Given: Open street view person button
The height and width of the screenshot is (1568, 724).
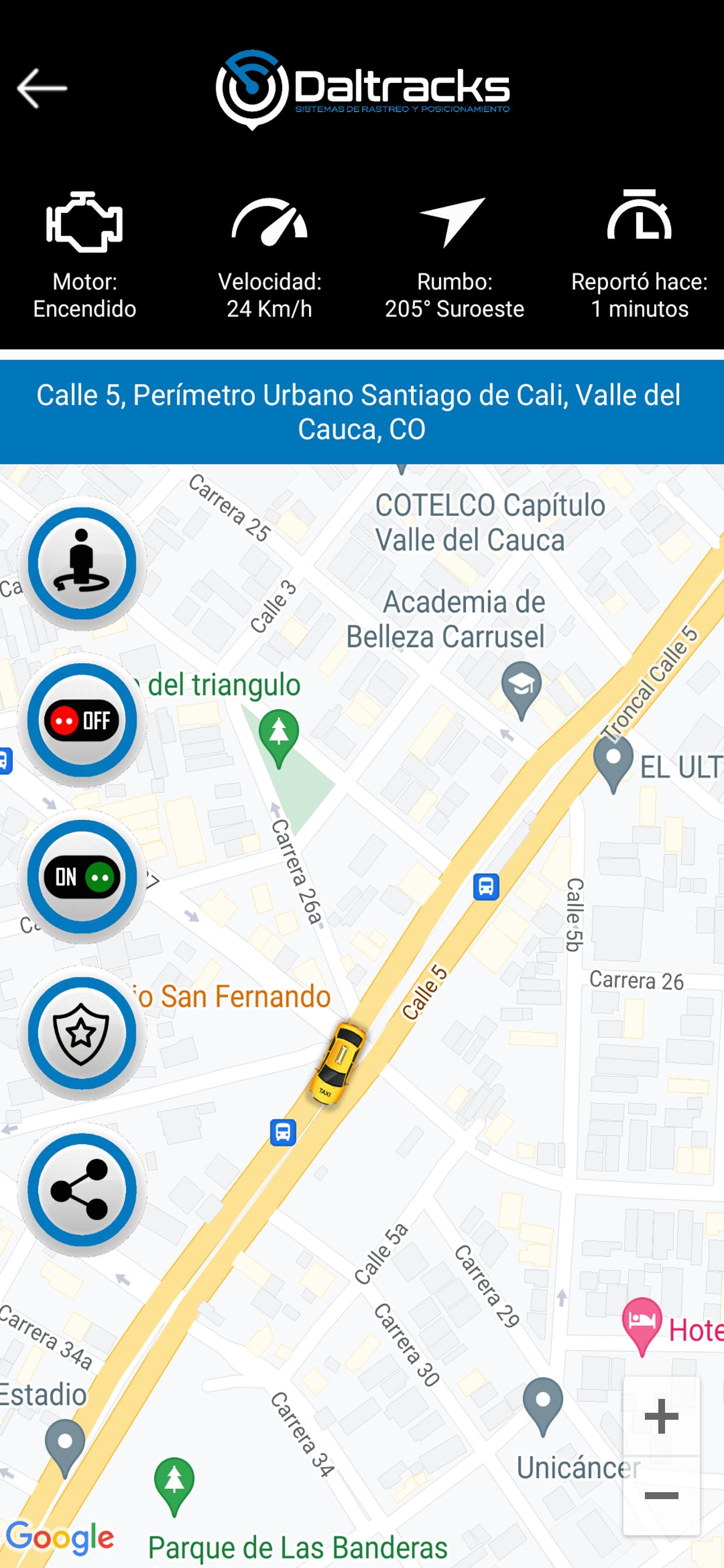Looking at the screenshot, I should [82, 563].
